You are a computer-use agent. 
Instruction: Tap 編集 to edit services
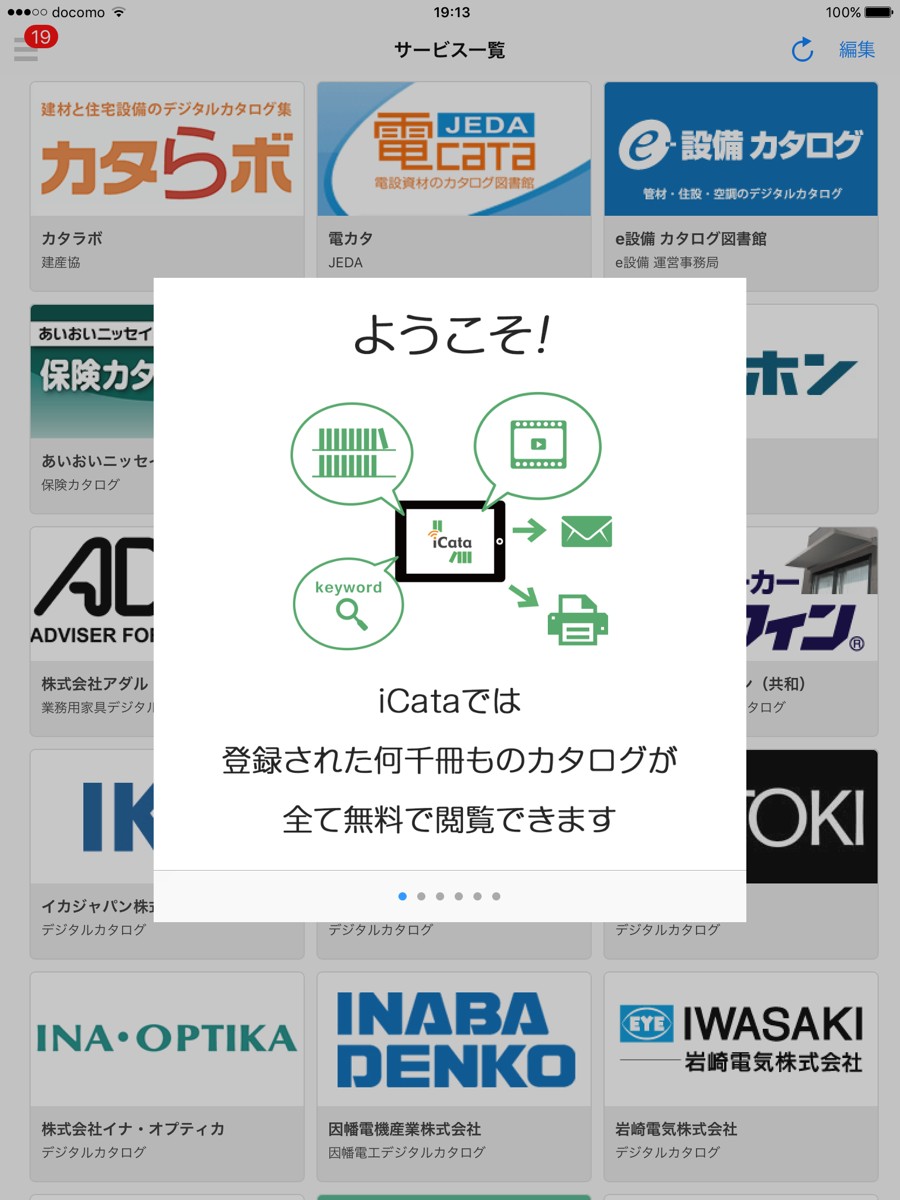coord(857,50)
